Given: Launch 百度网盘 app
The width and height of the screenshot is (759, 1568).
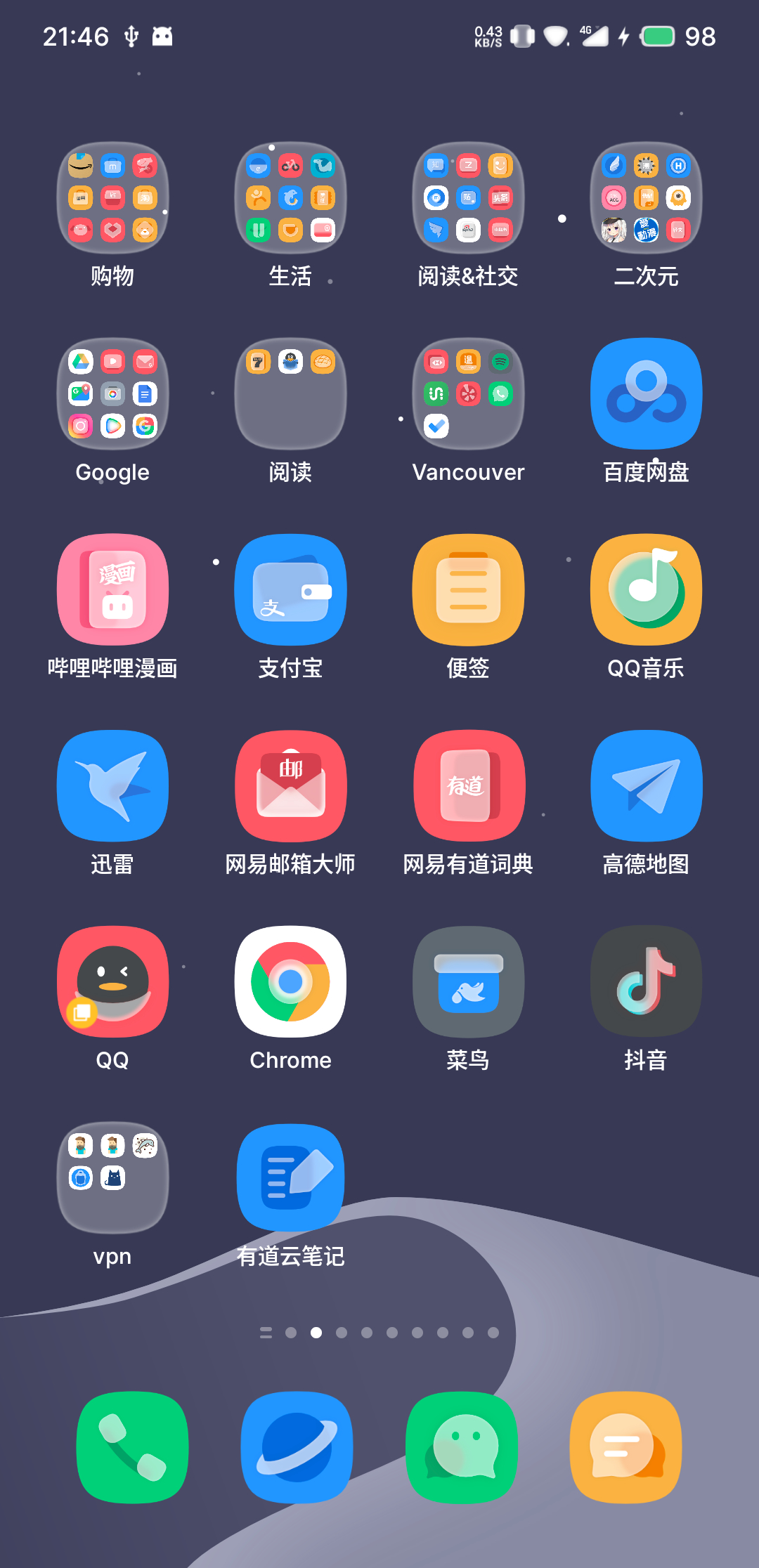Looking at the screenshot, I should [x=646, y=394].
